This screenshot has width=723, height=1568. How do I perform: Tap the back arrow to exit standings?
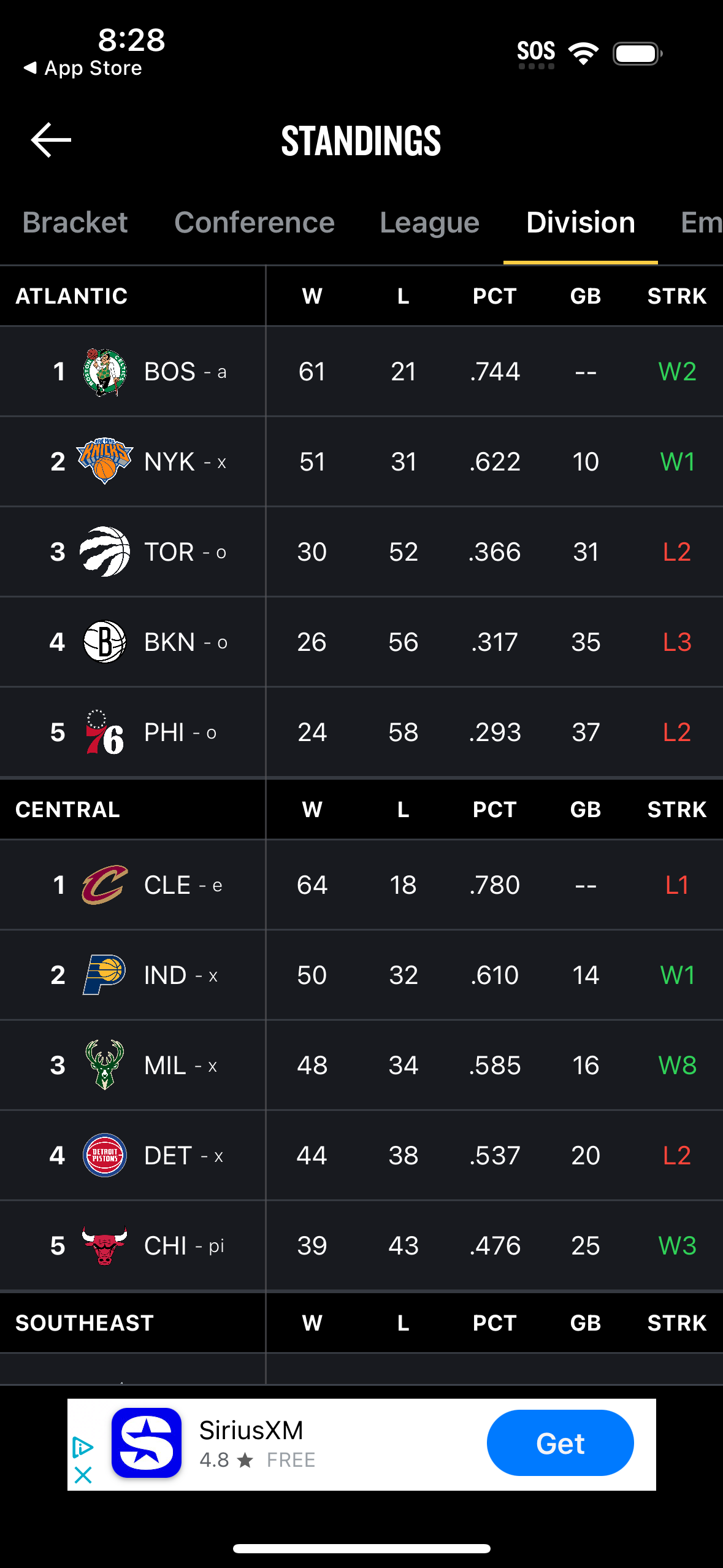(x=50, y=140)
